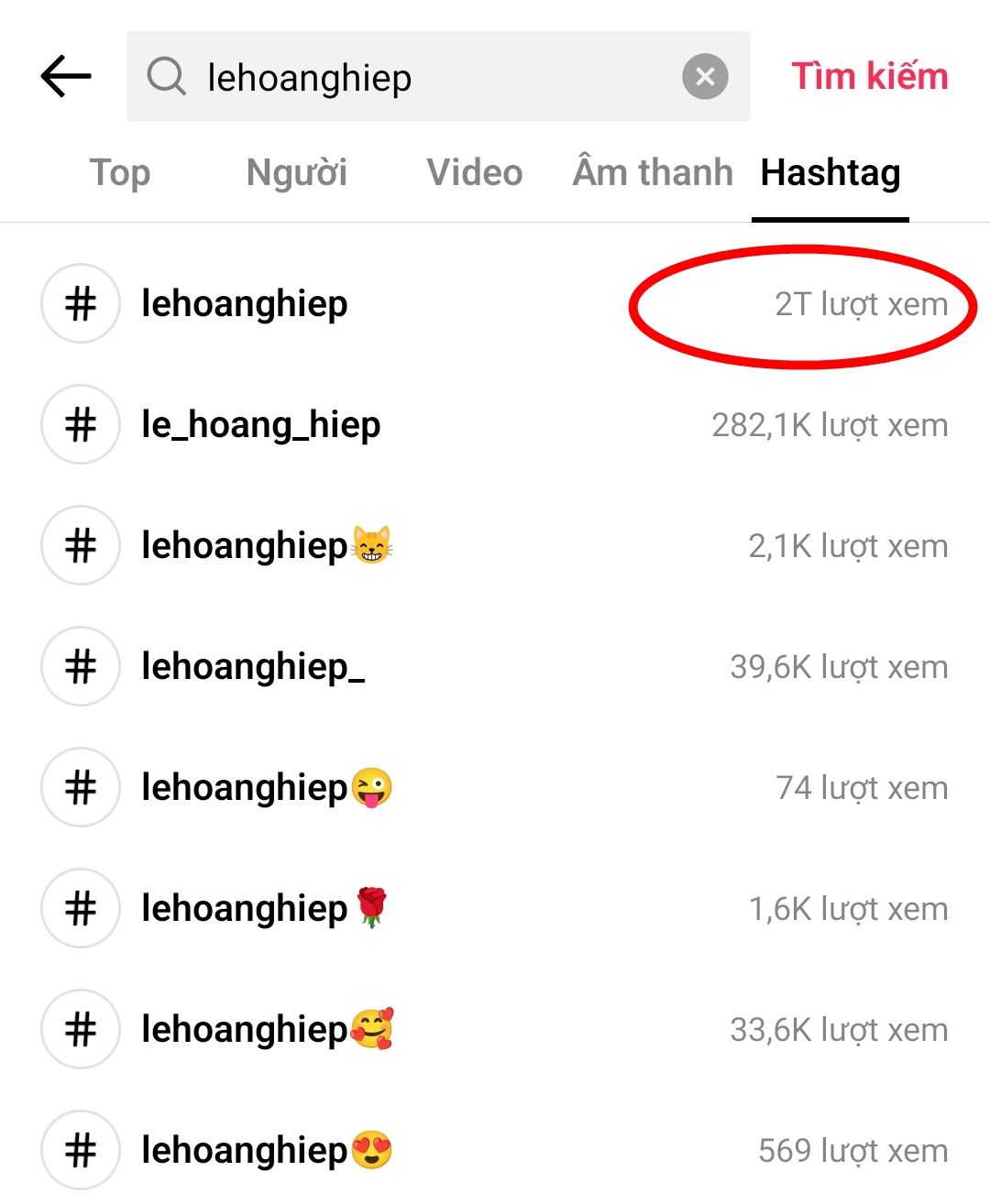Switch to the Âm thanh tab
The height and width of the screenshot is (1204, 990).
[653, 172]
